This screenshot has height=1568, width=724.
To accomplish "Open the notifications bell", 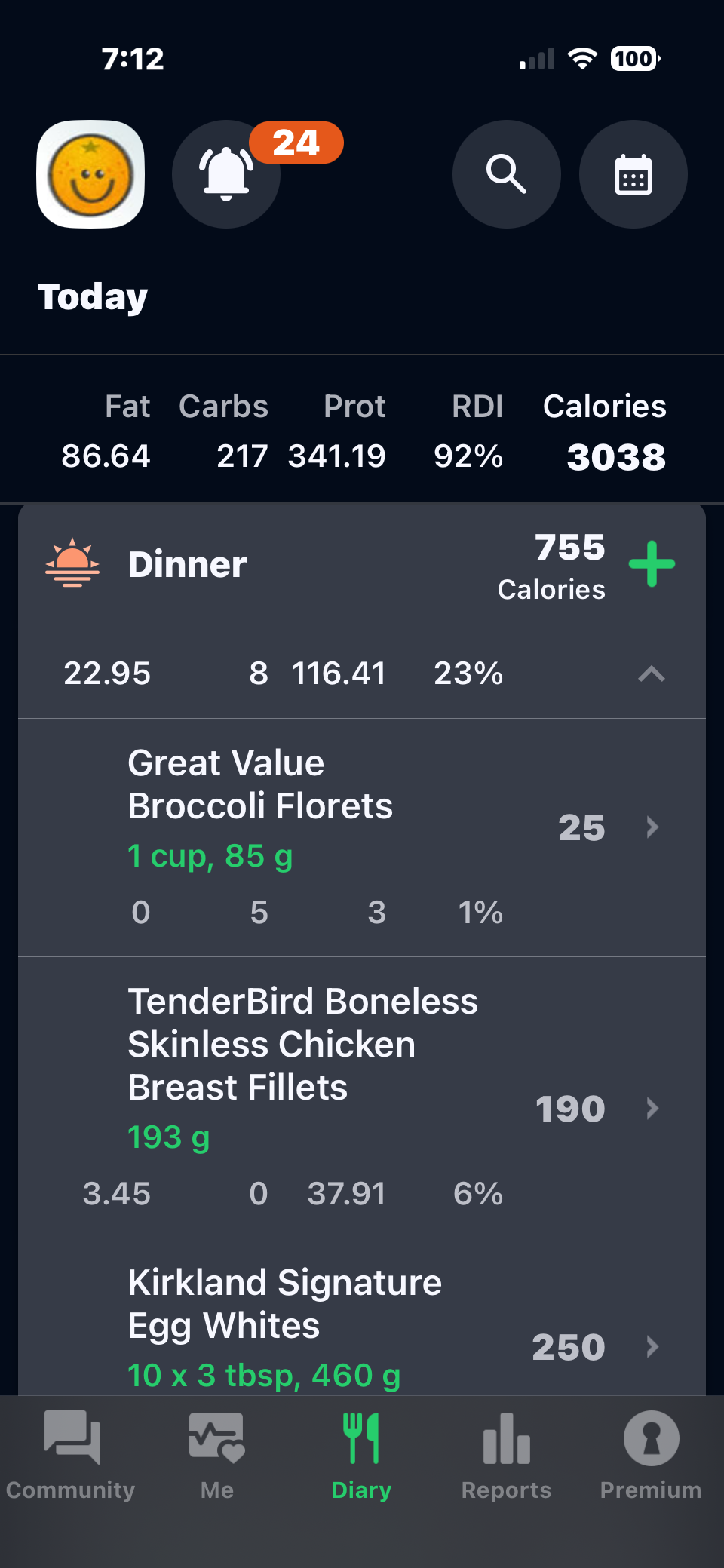I will pos(226,174).
